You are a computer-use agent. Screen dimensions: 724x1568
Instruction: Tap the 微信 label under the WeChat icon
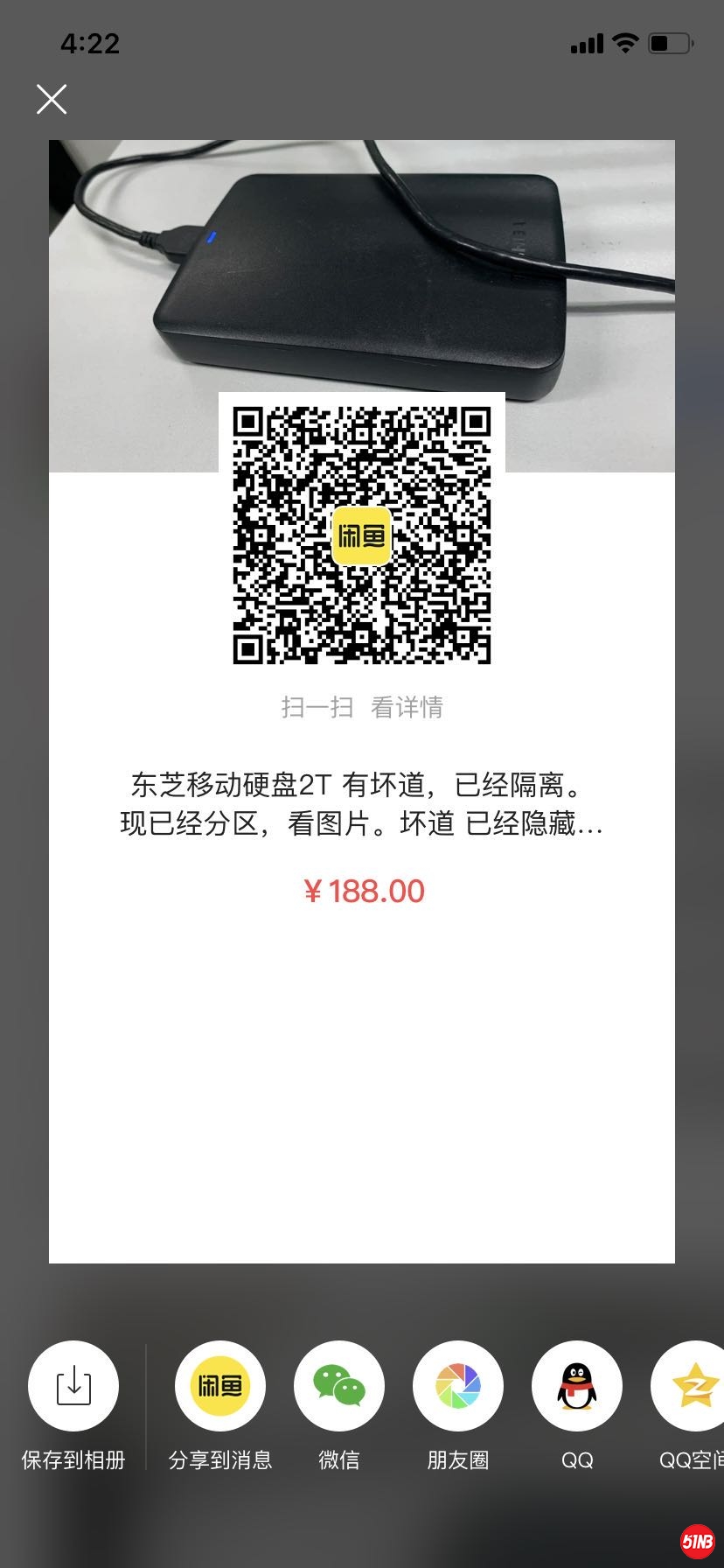pos(339,1459)
